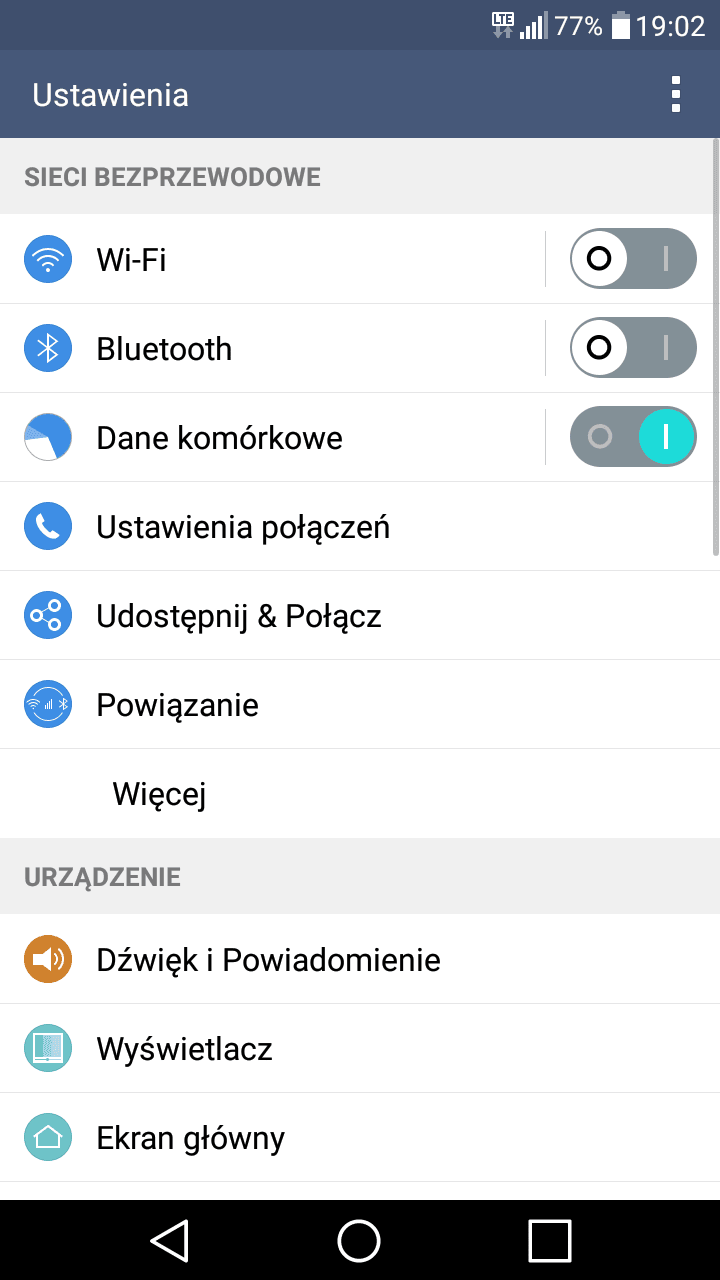Turn on the Wi-Fi switch
Screen dimensions: 720x1280
click(633, 259)
